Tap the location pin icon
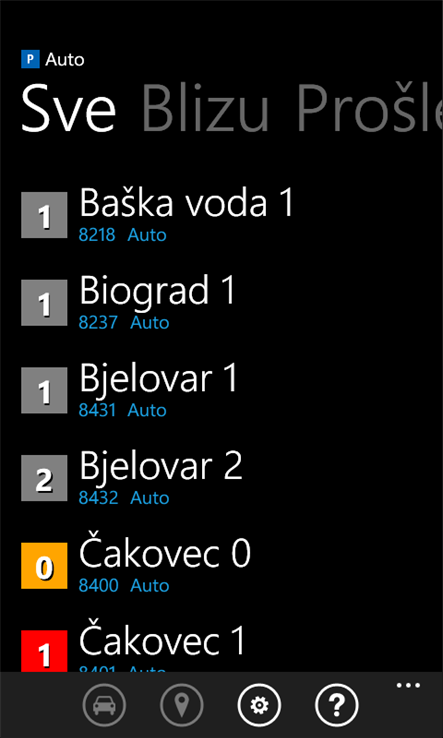 pos(182,705)
